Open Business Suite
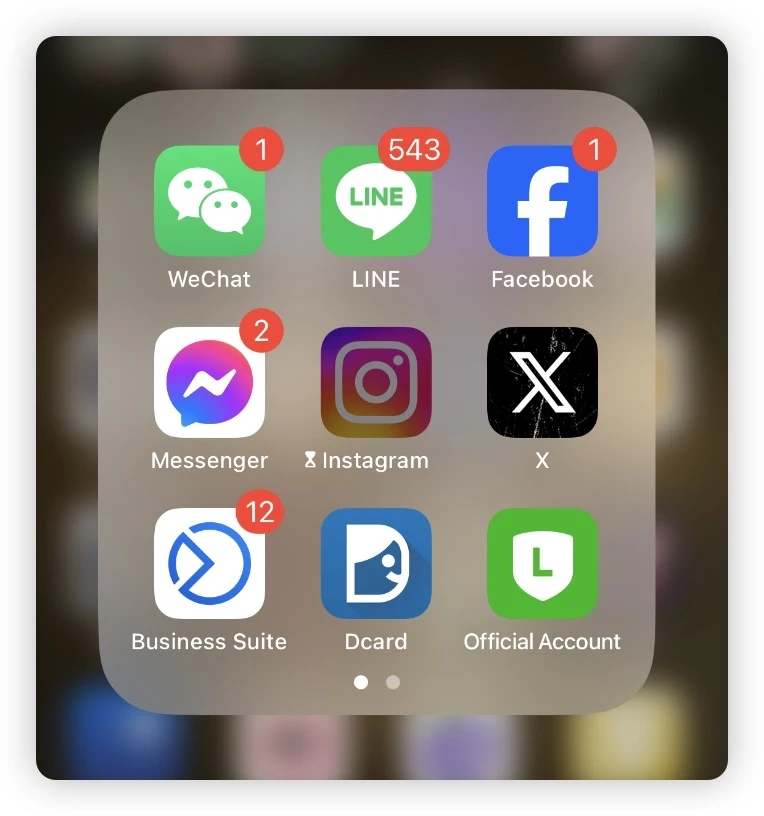Screen dimensions: 764x816 pyautogui.click(x=209, y=563)
